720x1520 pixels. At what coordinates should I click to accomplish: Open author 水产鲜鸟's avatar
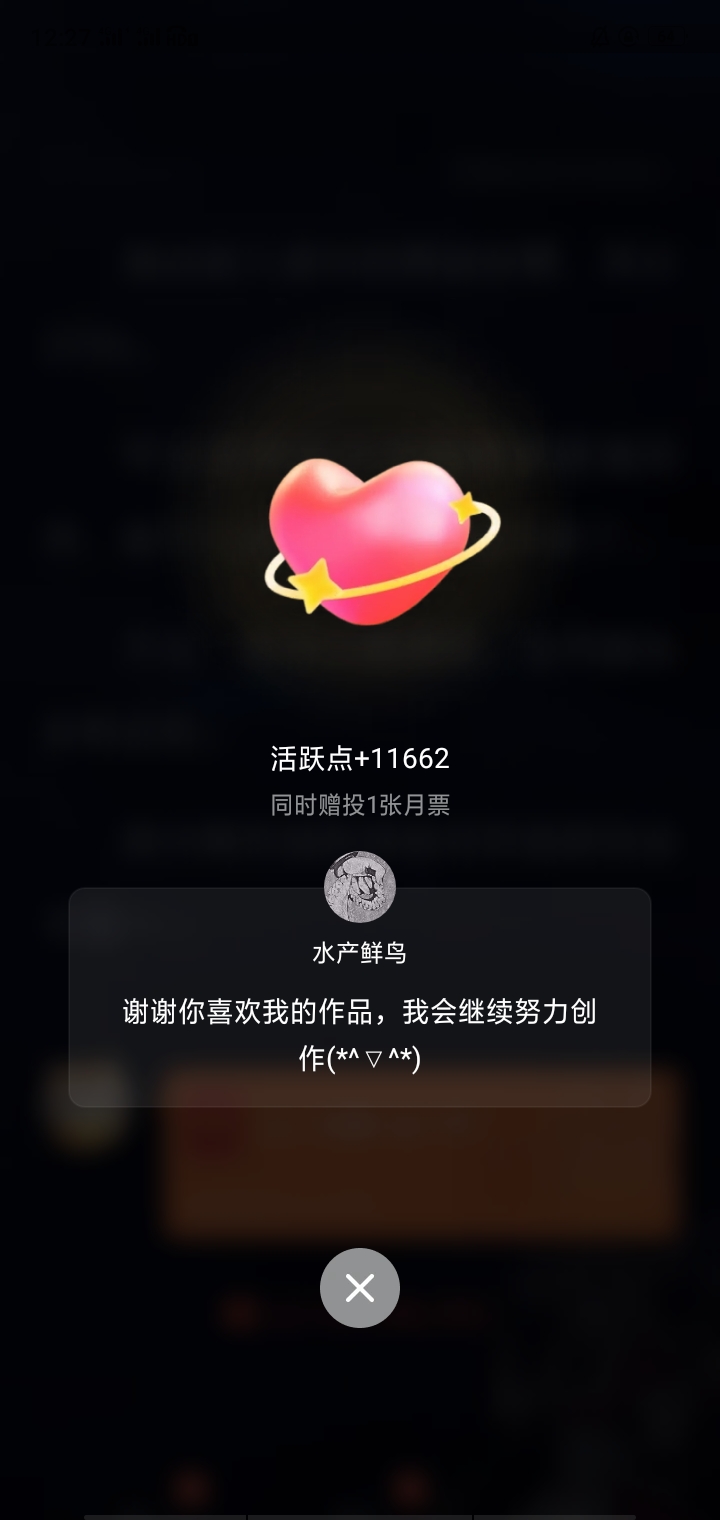[x=360, y=887]
